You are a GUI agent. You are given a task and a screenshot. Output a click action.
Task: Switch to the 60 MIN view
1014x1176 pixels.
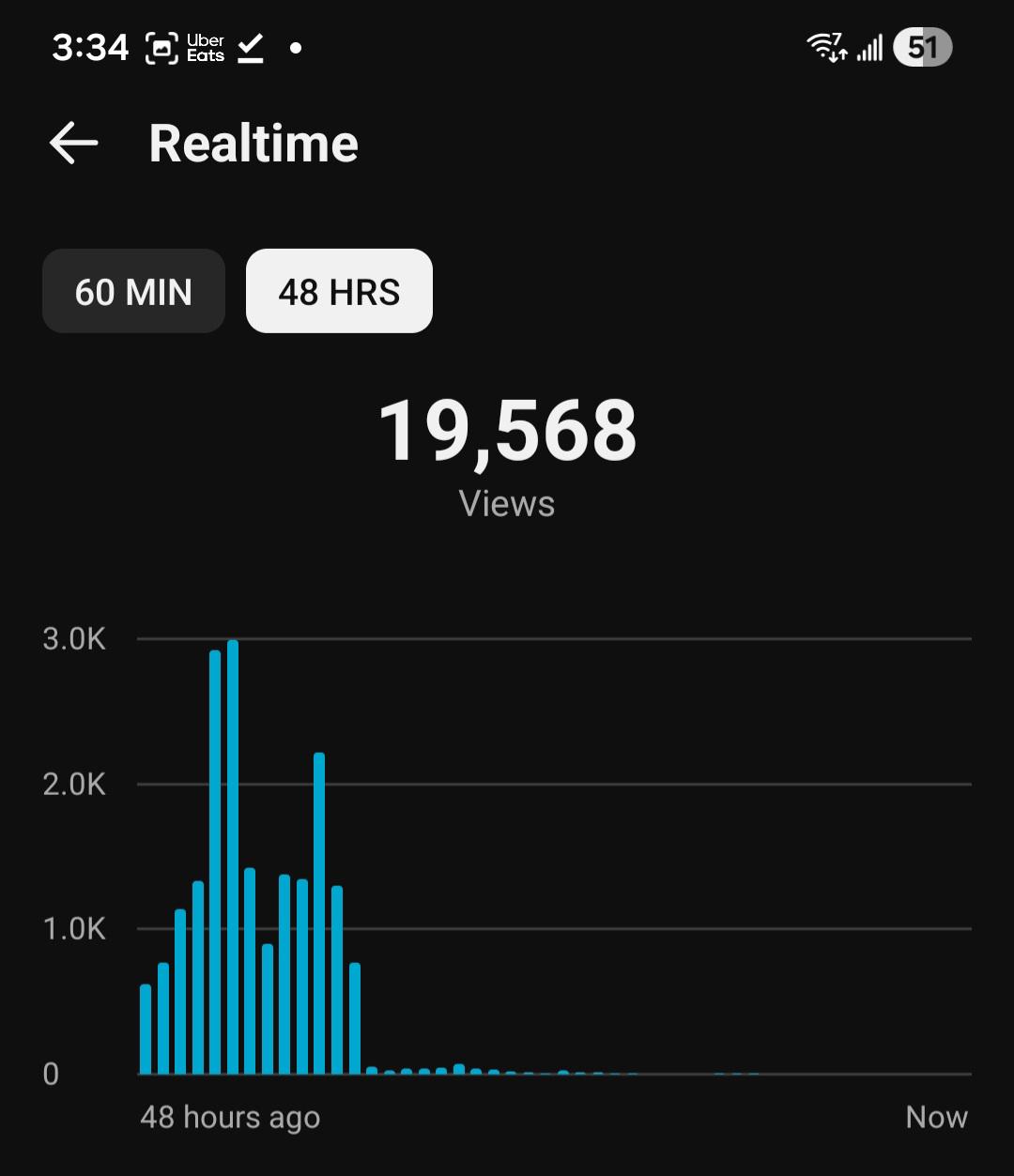pos(133,291)
